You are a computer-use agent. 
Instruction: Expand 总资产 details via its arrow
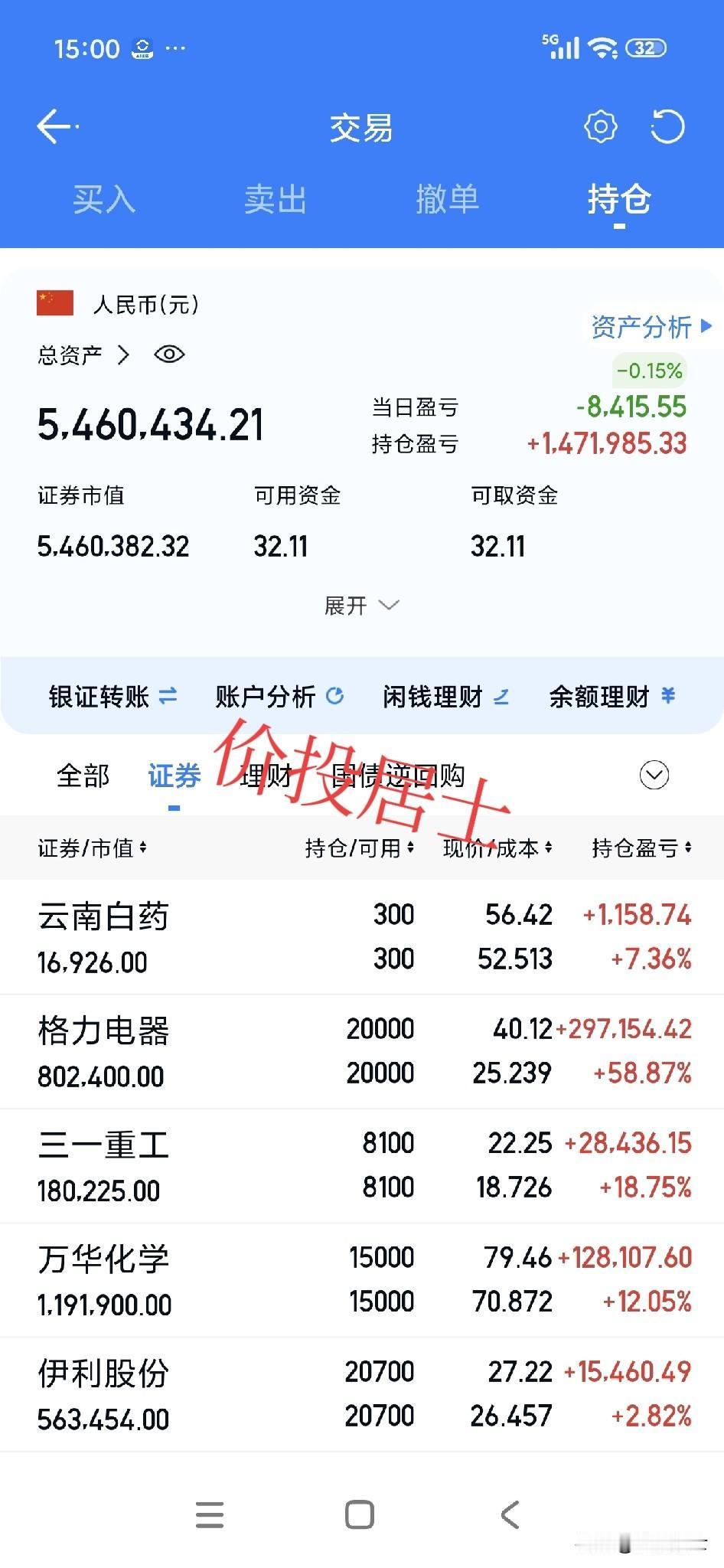[122, 354]
